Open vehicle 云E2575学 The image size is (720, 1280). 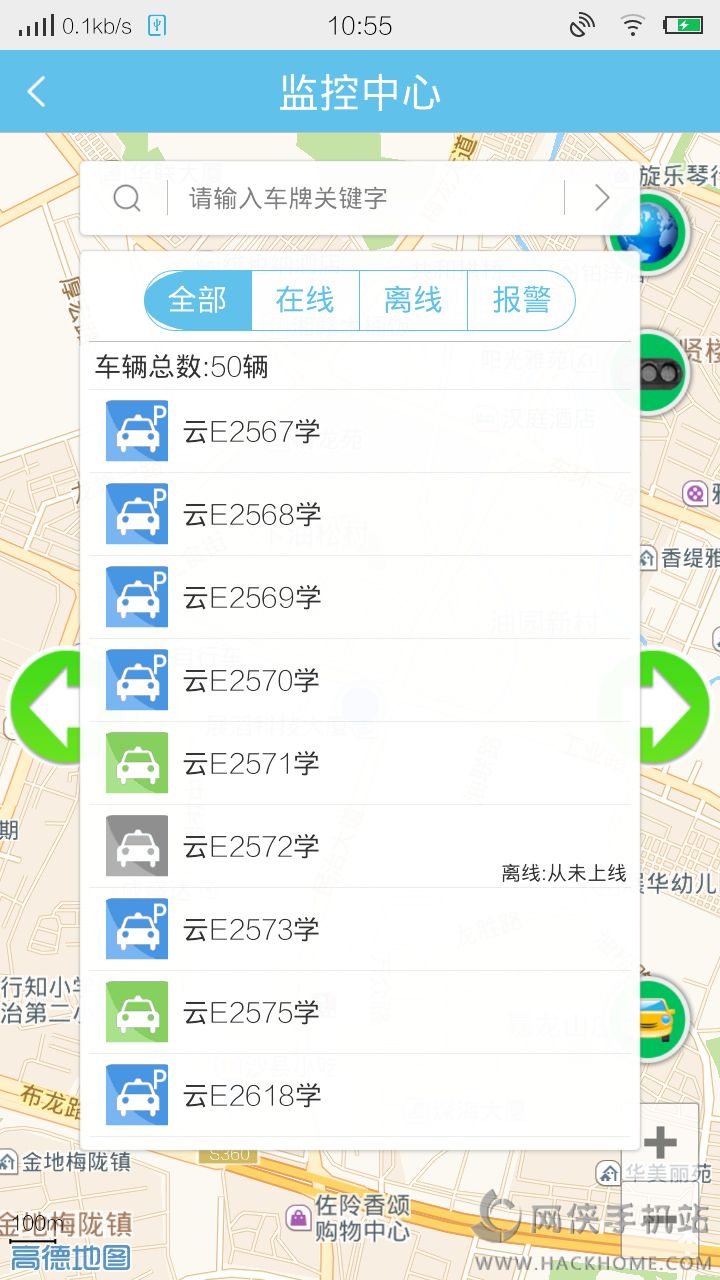[x=360, y=1012]
